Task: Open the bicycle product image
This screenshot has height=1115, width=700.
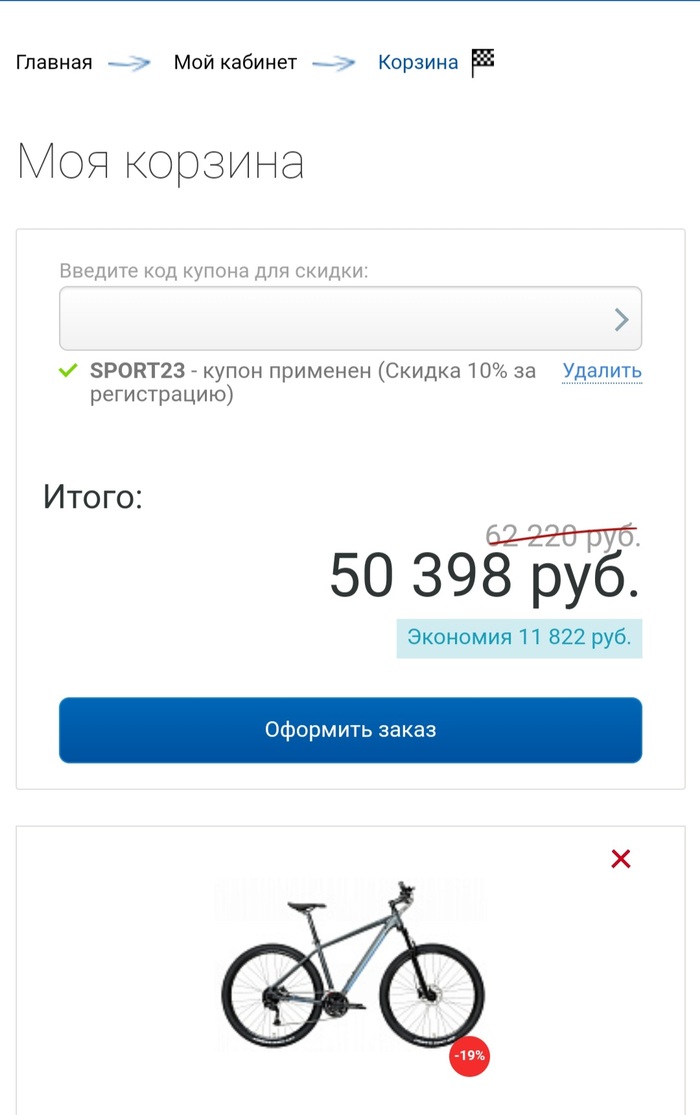Action: click(352, 963)
